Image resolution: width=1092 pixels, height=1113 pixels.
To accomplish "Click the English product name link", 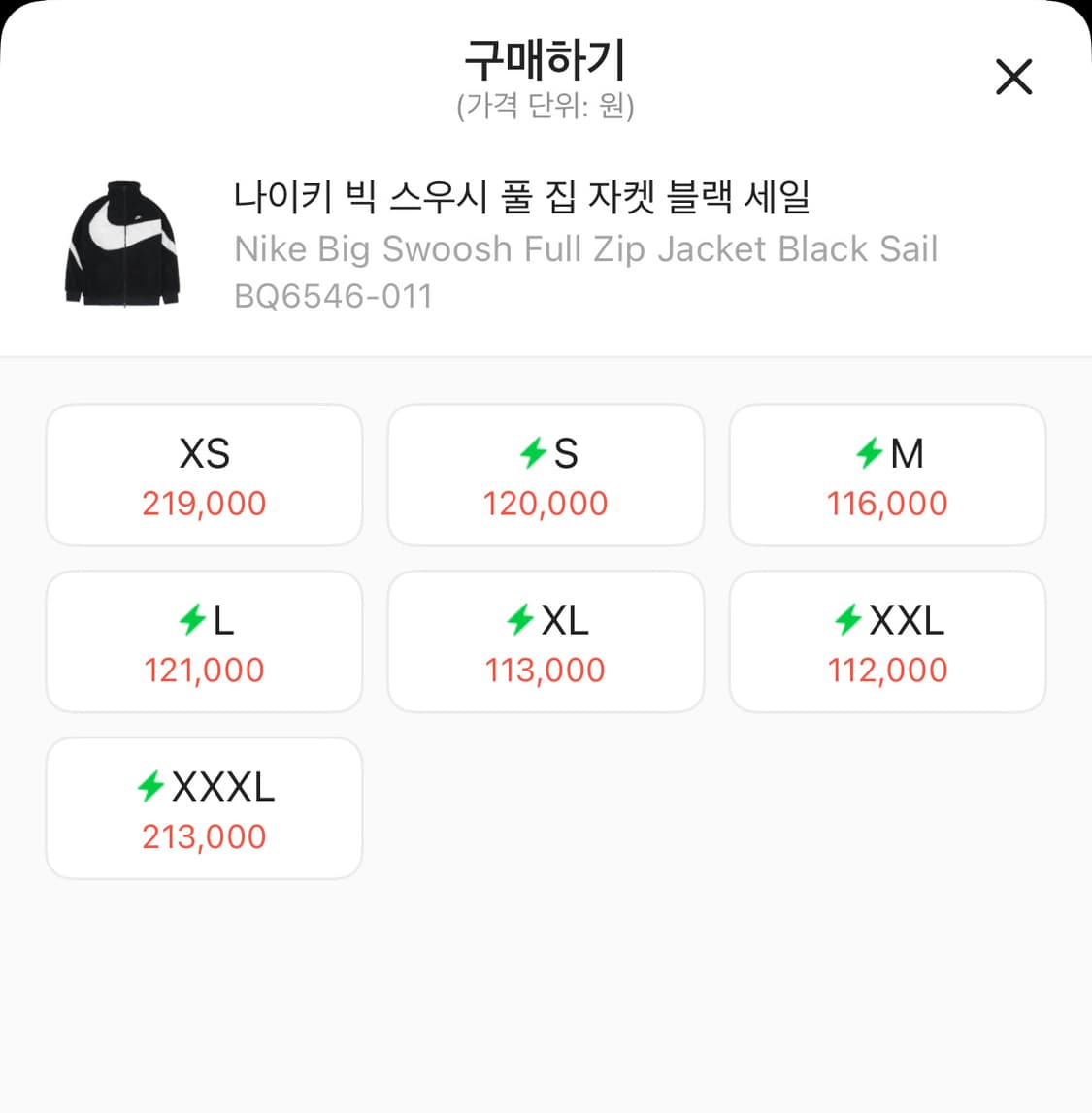I will 585,248.
